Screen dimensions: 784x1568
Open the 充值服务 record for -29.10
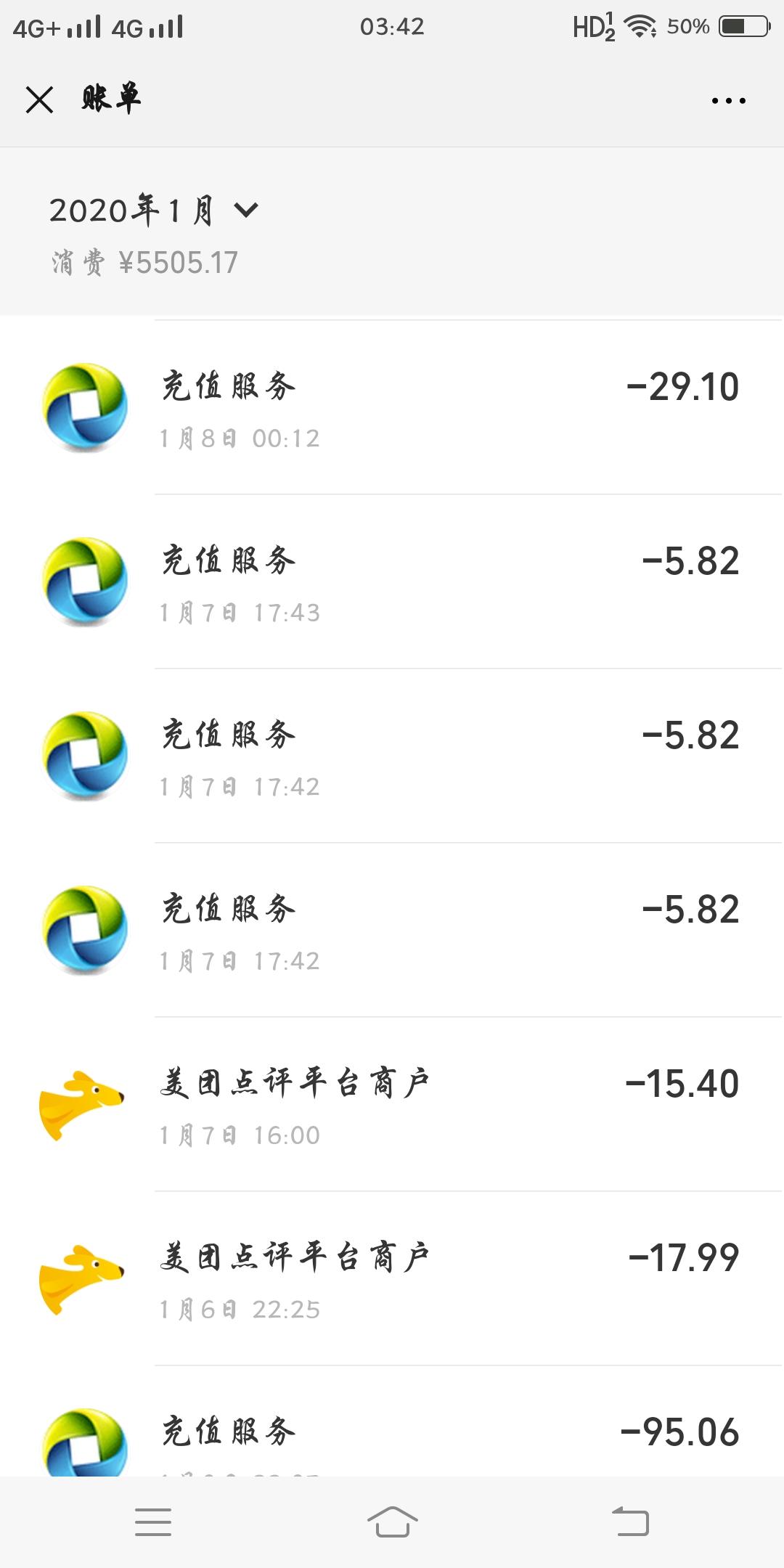coord(392,408)
